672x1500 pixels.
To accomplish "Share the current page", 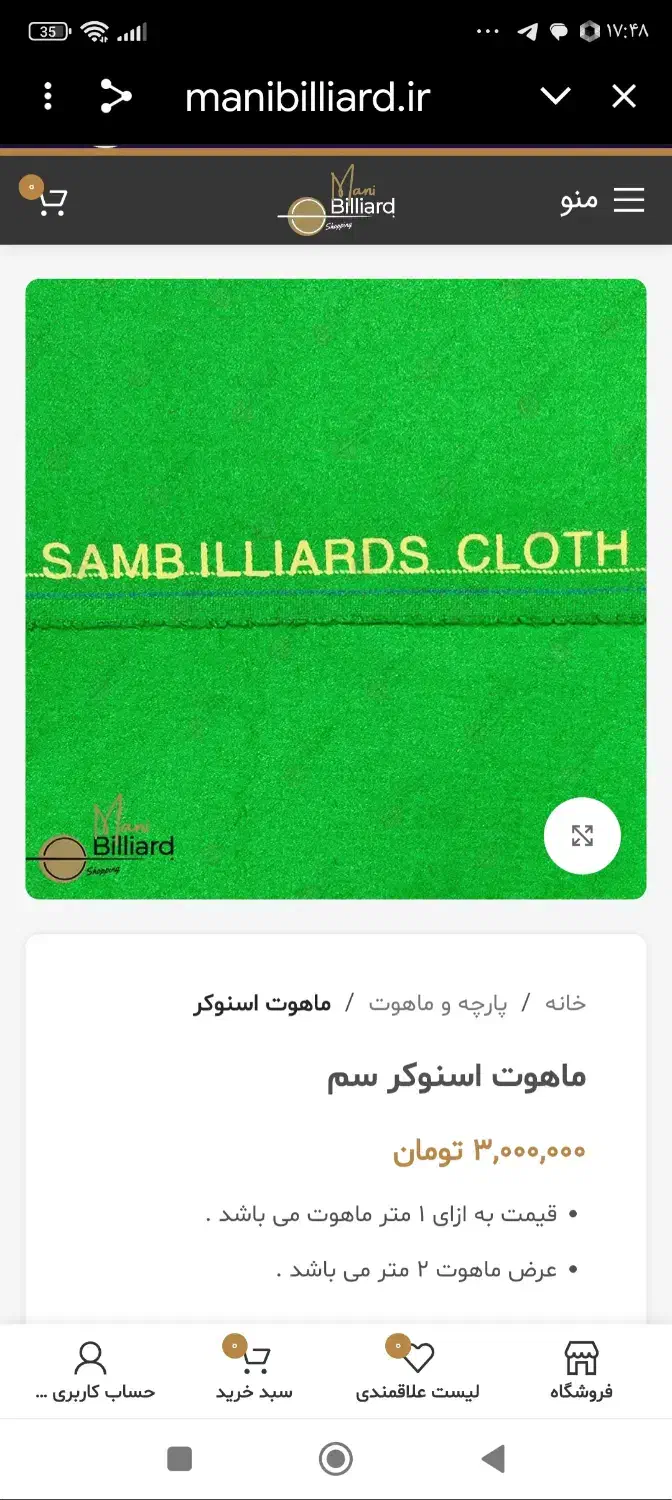I will [116, 97].
